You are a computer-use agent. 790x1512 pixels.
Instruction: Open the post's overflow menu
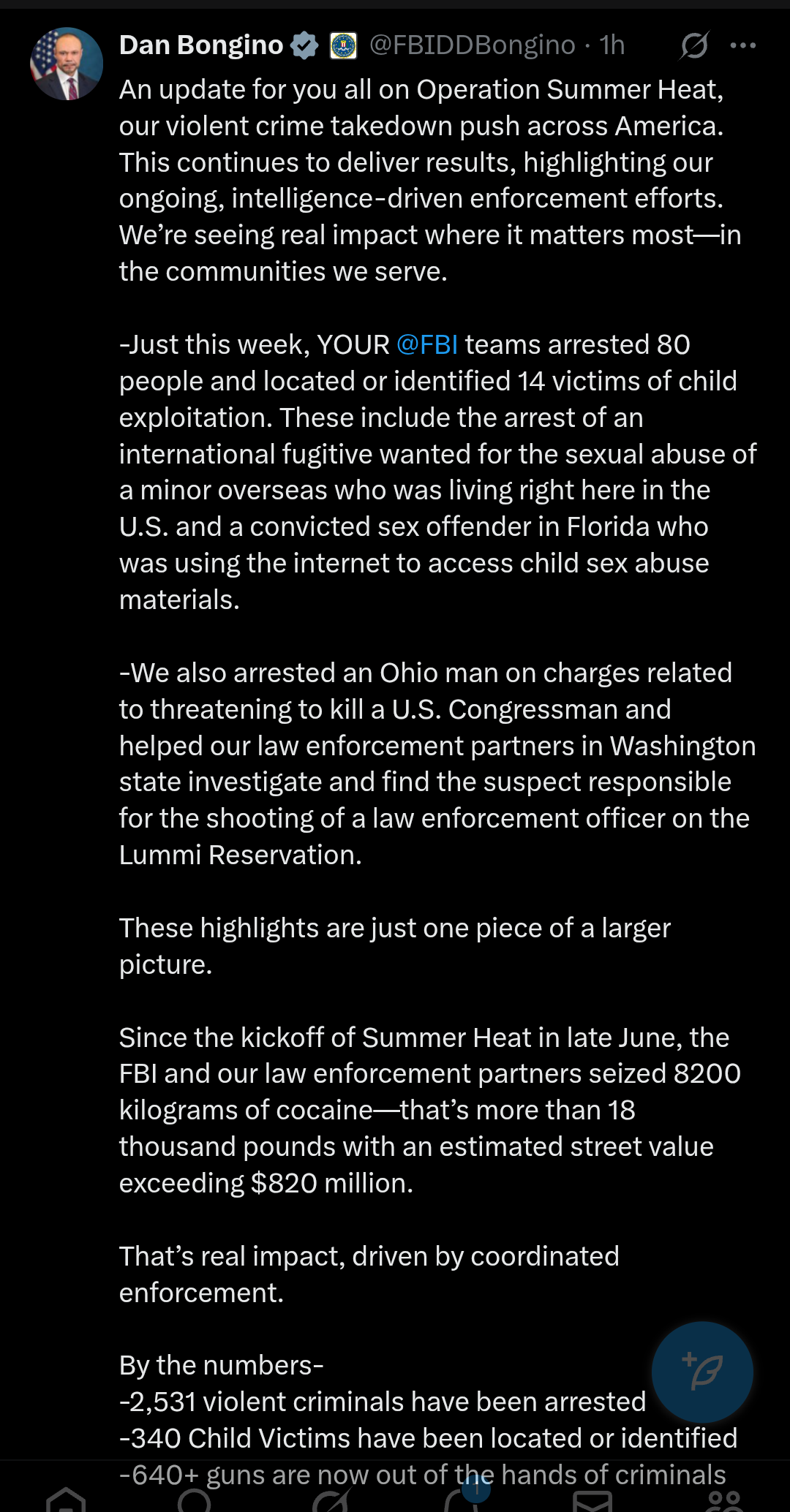[742, 45]
